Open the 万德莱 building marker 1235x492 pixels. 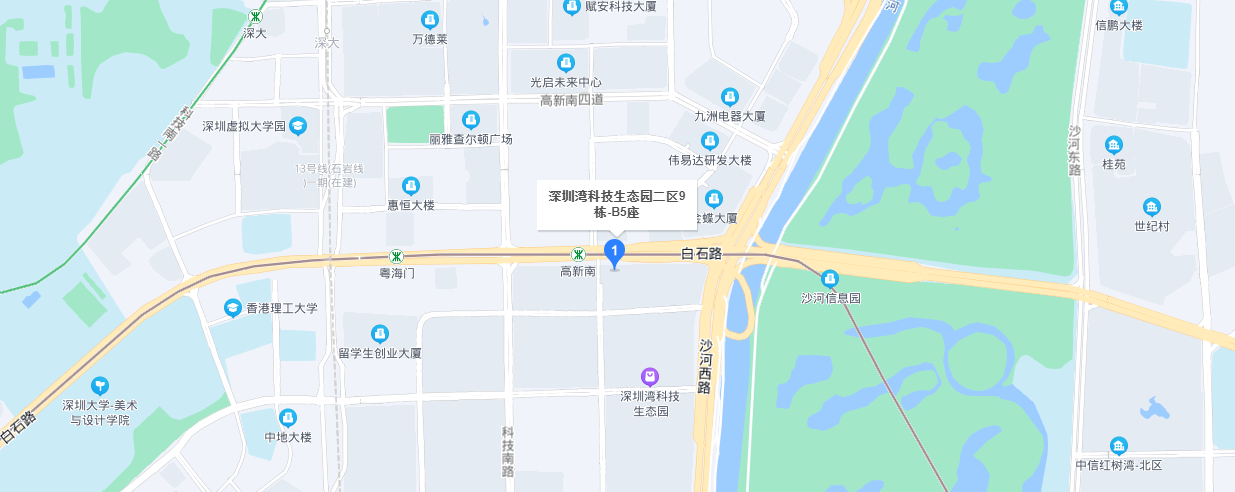coord(430,19)
